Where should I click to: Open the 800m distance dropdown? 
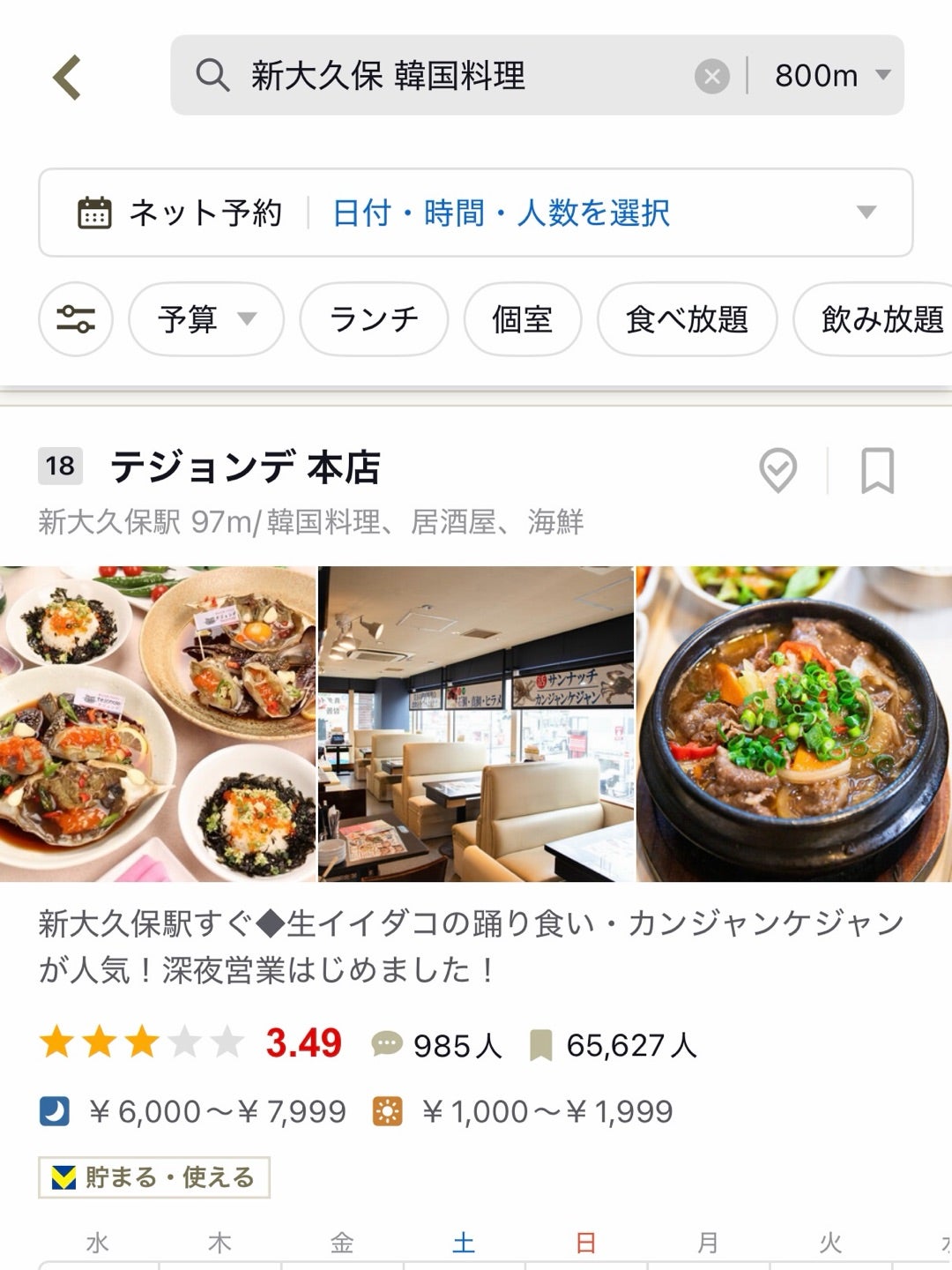click(x=831, y=76)
